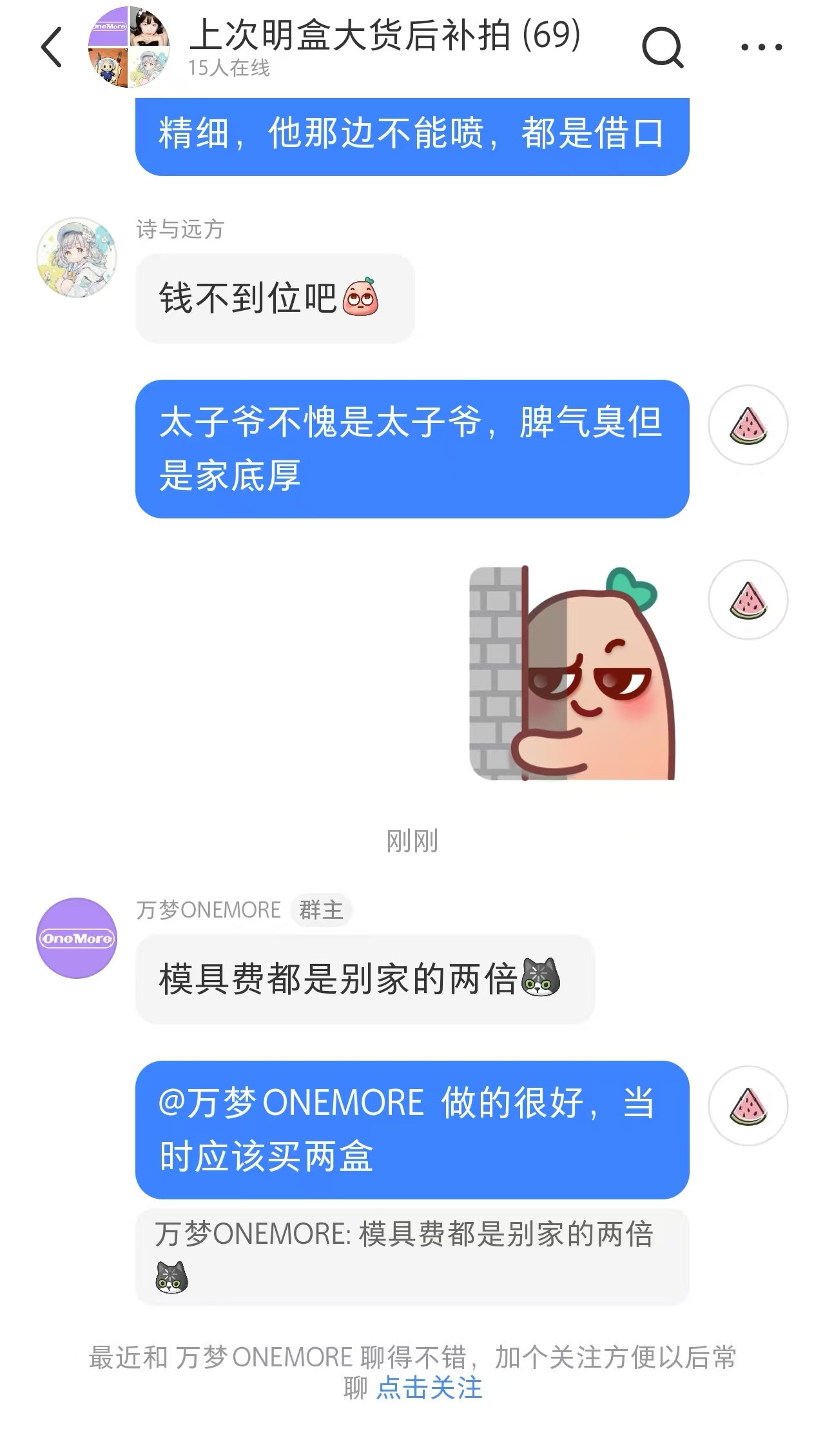The image size is (825, 1456).
Task: Open the three-dot more options menu
Action: tap(761, 47)
